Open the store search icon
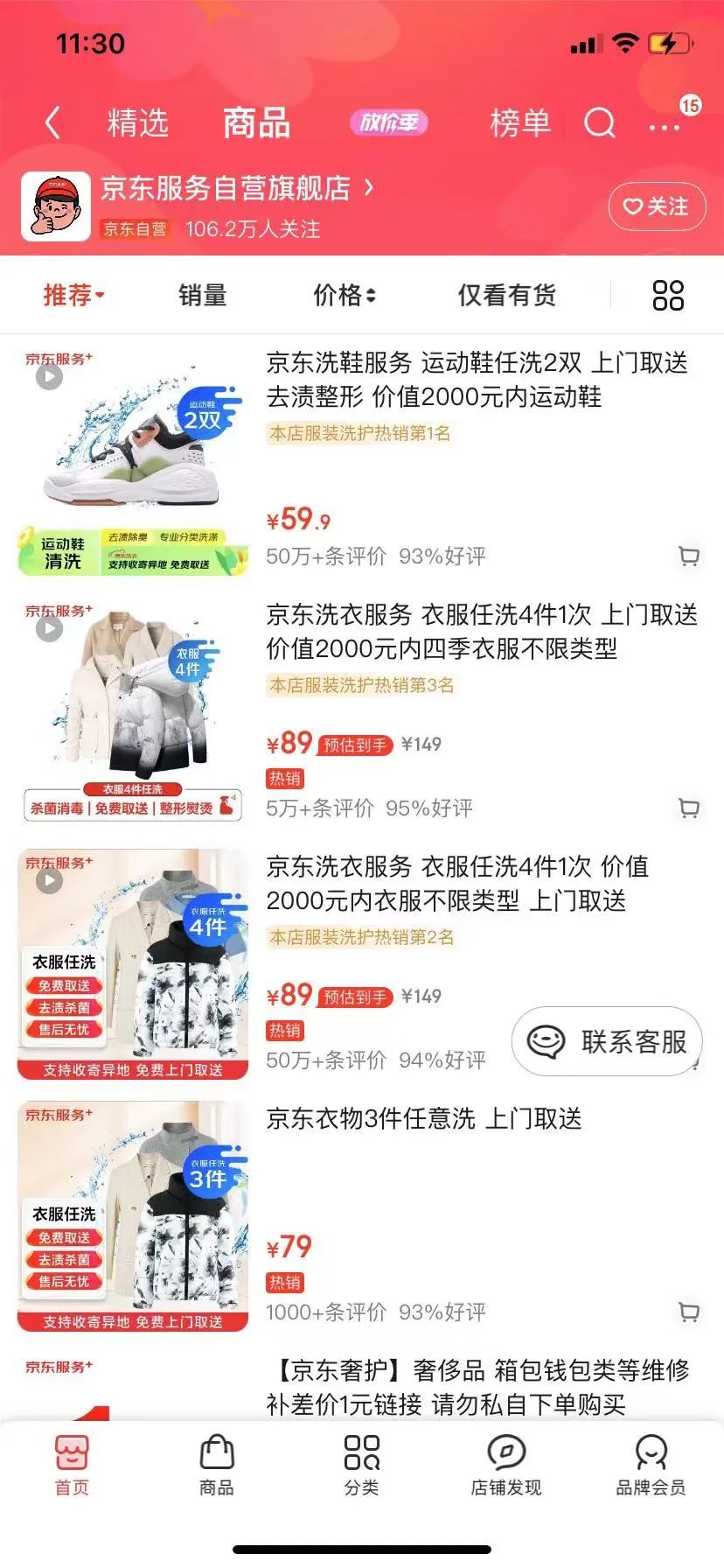The height and width of the screenshot is (1568, 724). 600,123
